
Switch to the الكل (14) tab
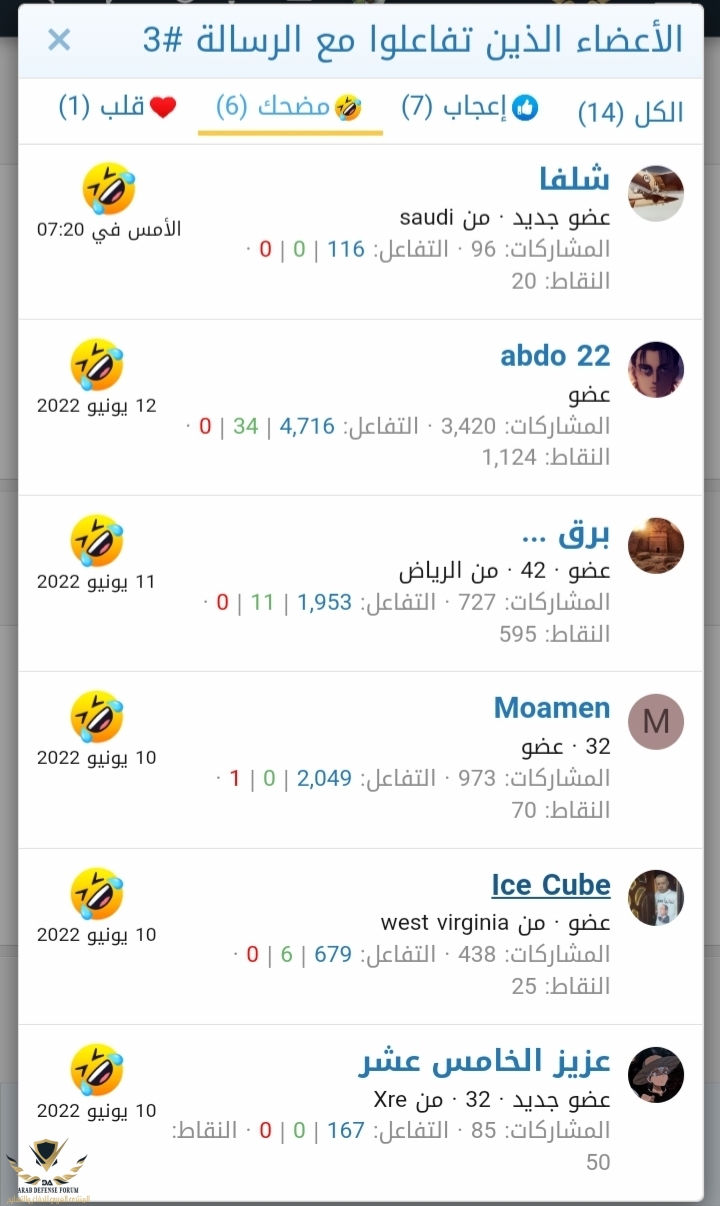point(630,112)
